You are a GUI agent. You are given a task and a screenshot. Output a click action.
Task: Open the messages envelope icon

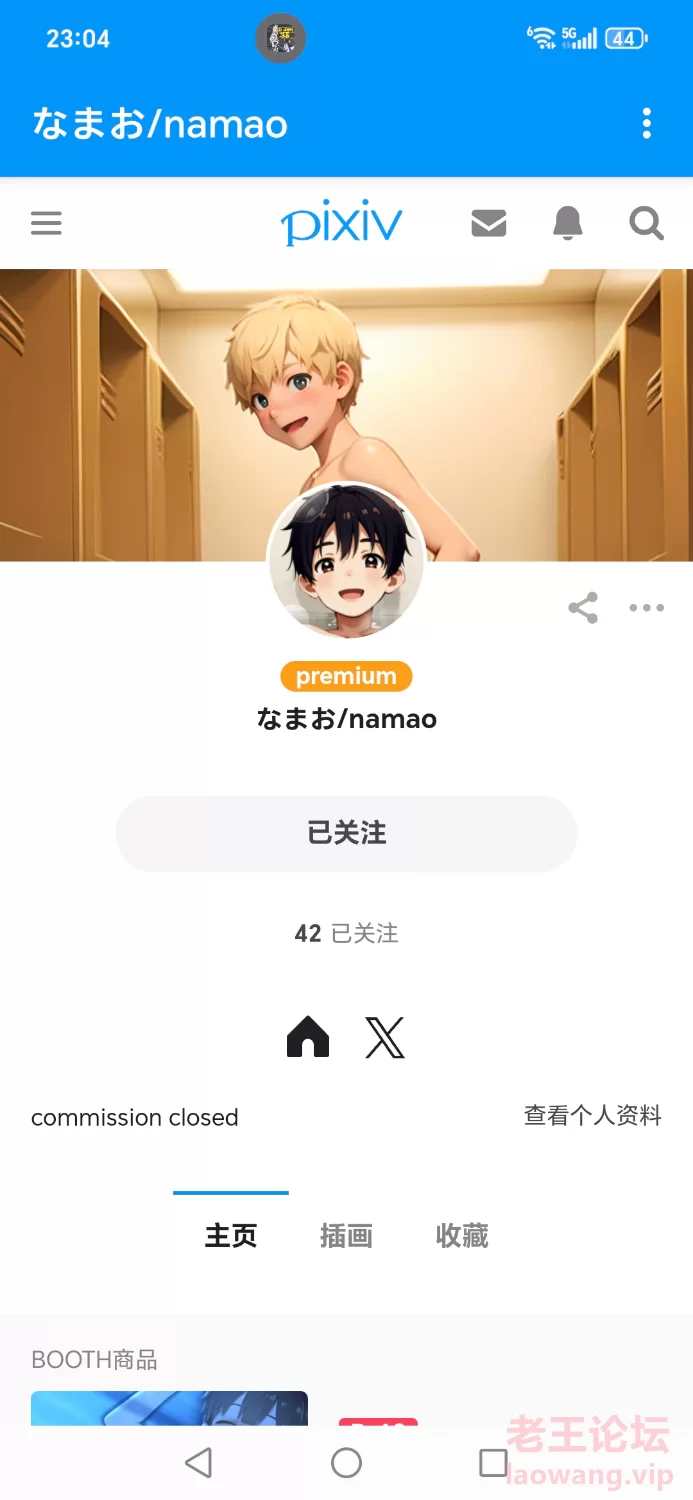pos(488,223)
